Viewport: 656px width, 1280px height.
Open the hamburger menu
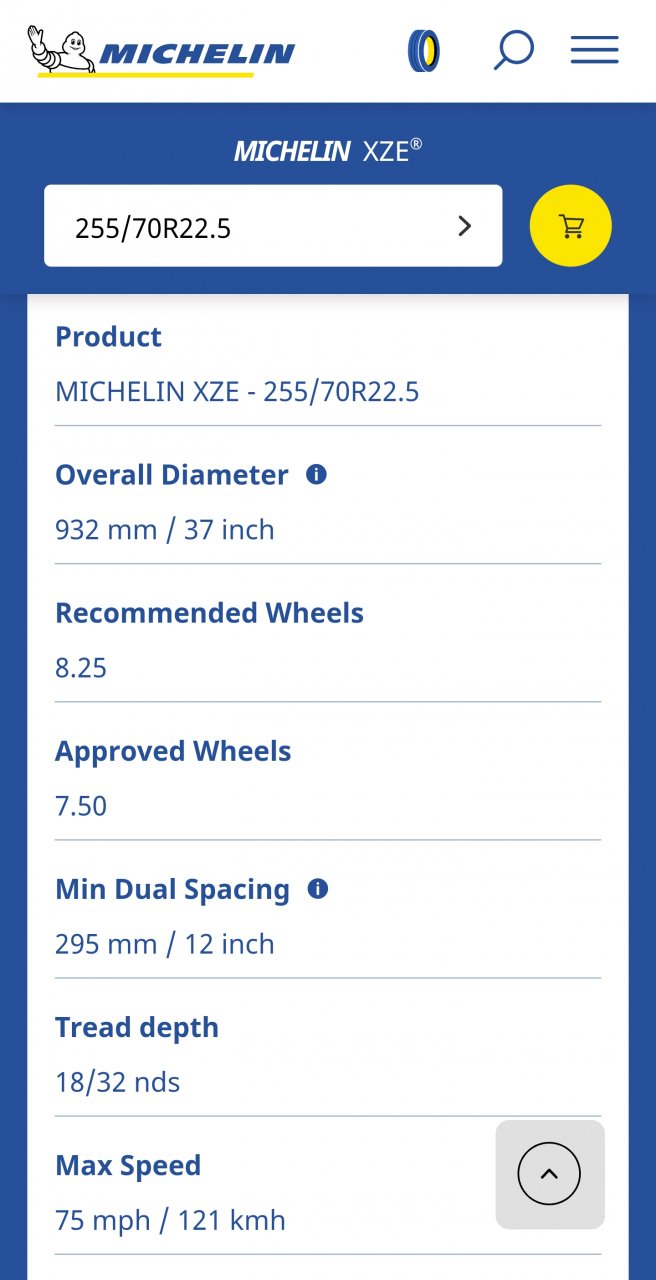pyautogui.click(x=594, y=50)
